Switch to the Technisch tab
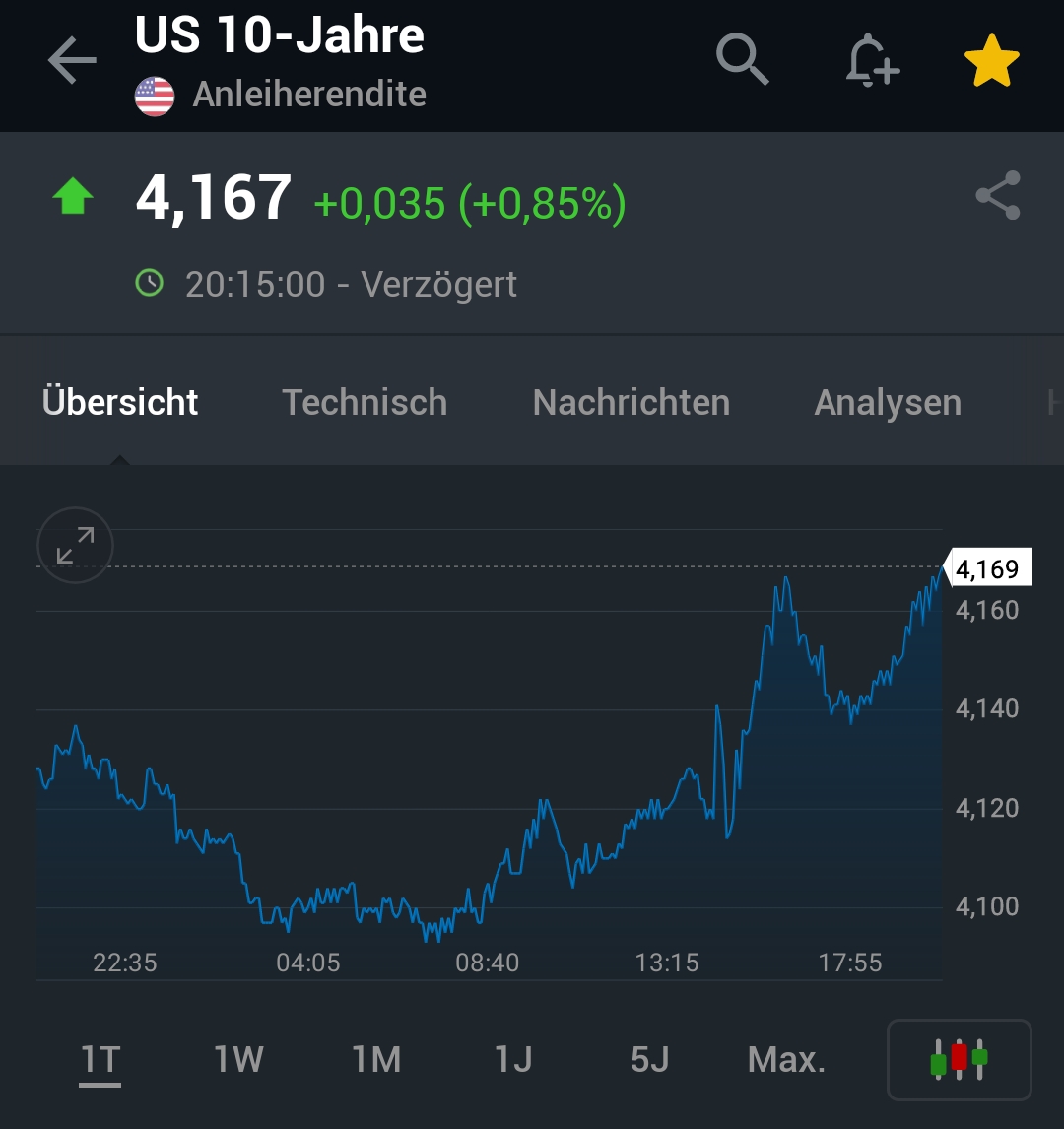1064x1129 pixels. click(365, 402)
